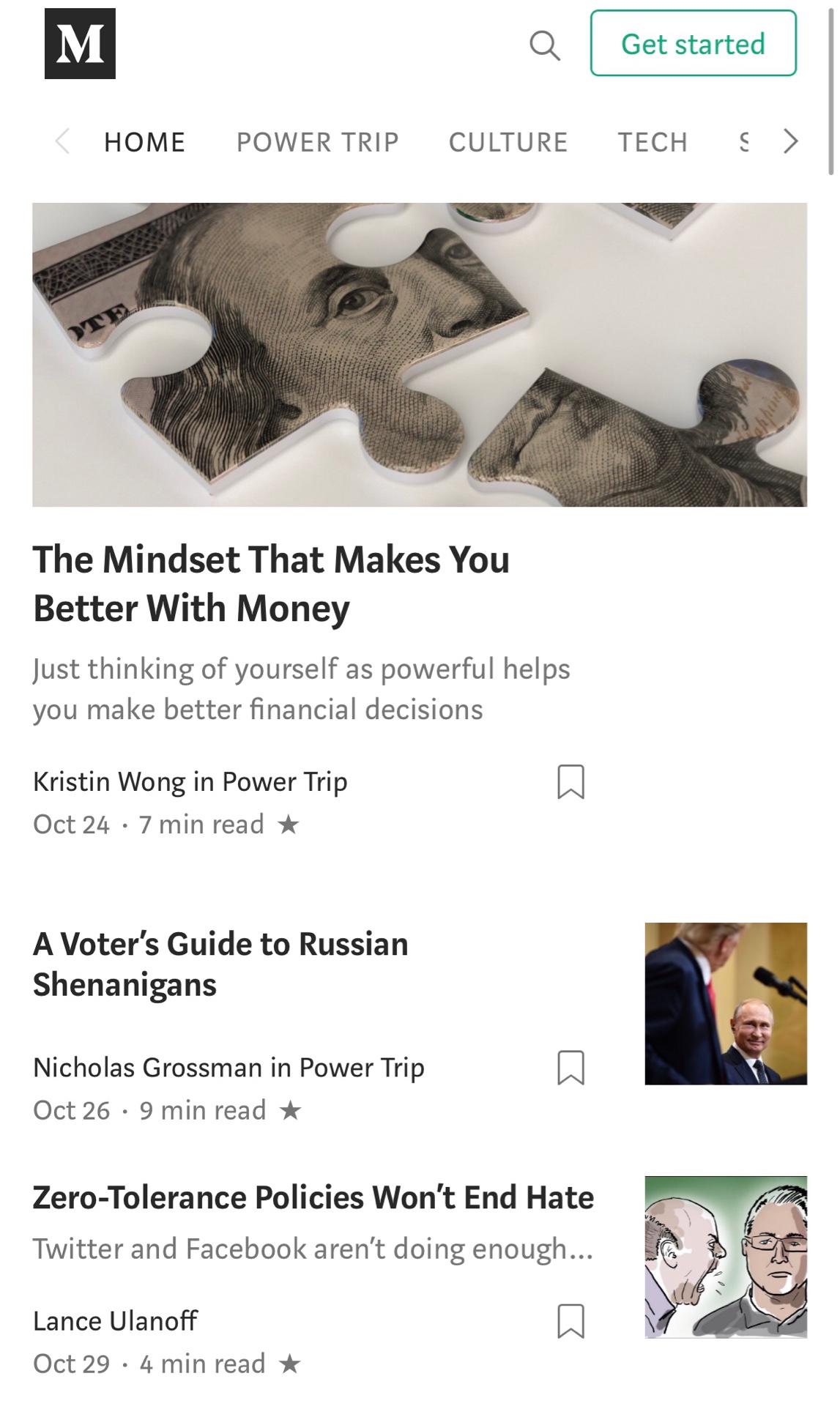Switch to the Power Trip tab
Viewport: 840px width, 1406px height.
coord(317,142)
